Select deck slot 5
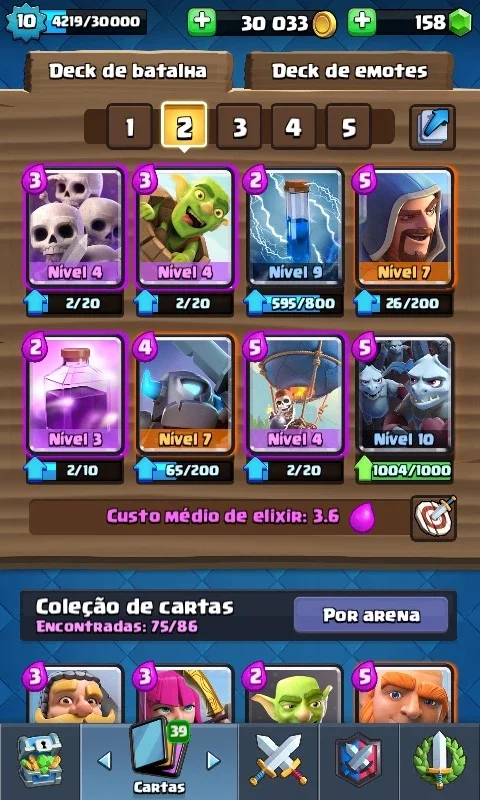The image size is (480, 800). click(x=348, y=127)
